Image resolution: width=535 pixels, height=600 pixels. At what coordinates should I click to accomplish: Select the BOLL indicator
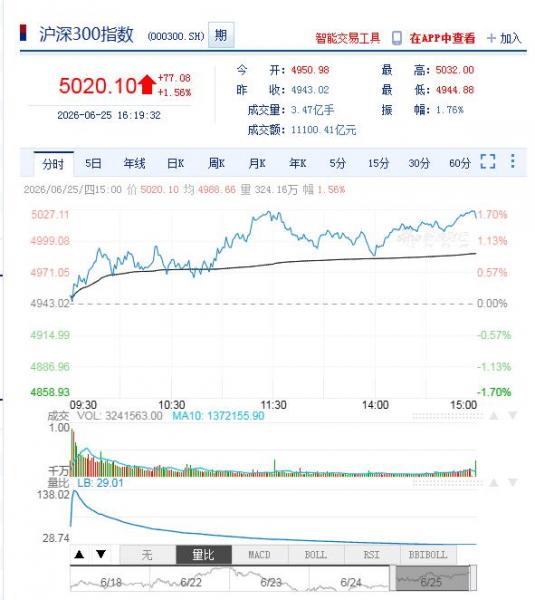pyautogui.click(x=316, y=554)
